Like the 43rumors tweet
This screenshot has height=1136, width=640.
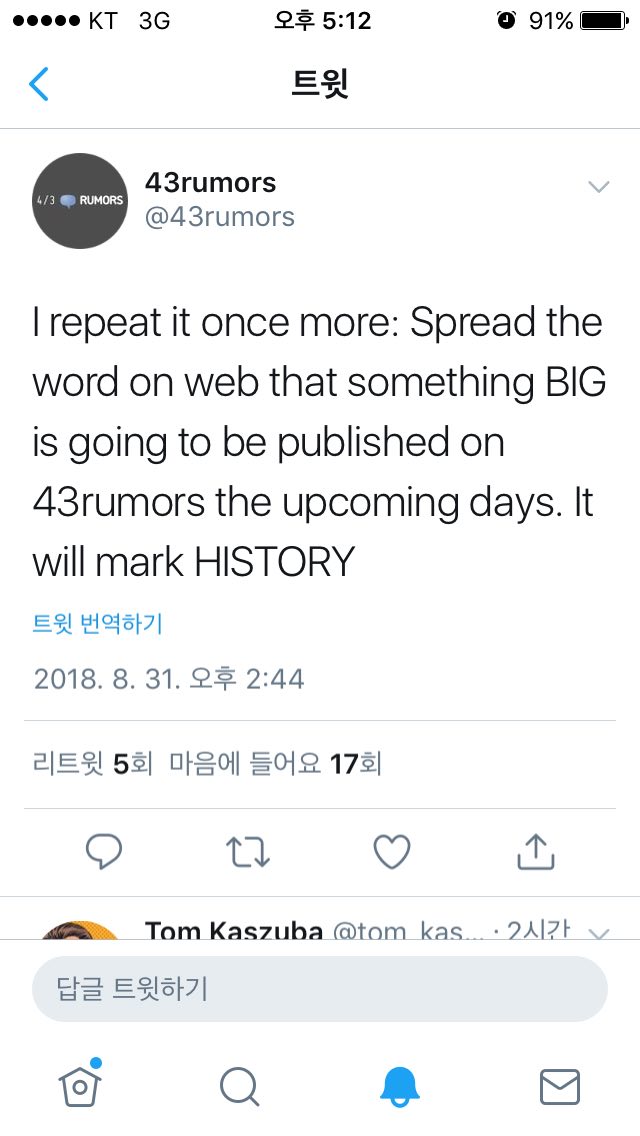392,851
